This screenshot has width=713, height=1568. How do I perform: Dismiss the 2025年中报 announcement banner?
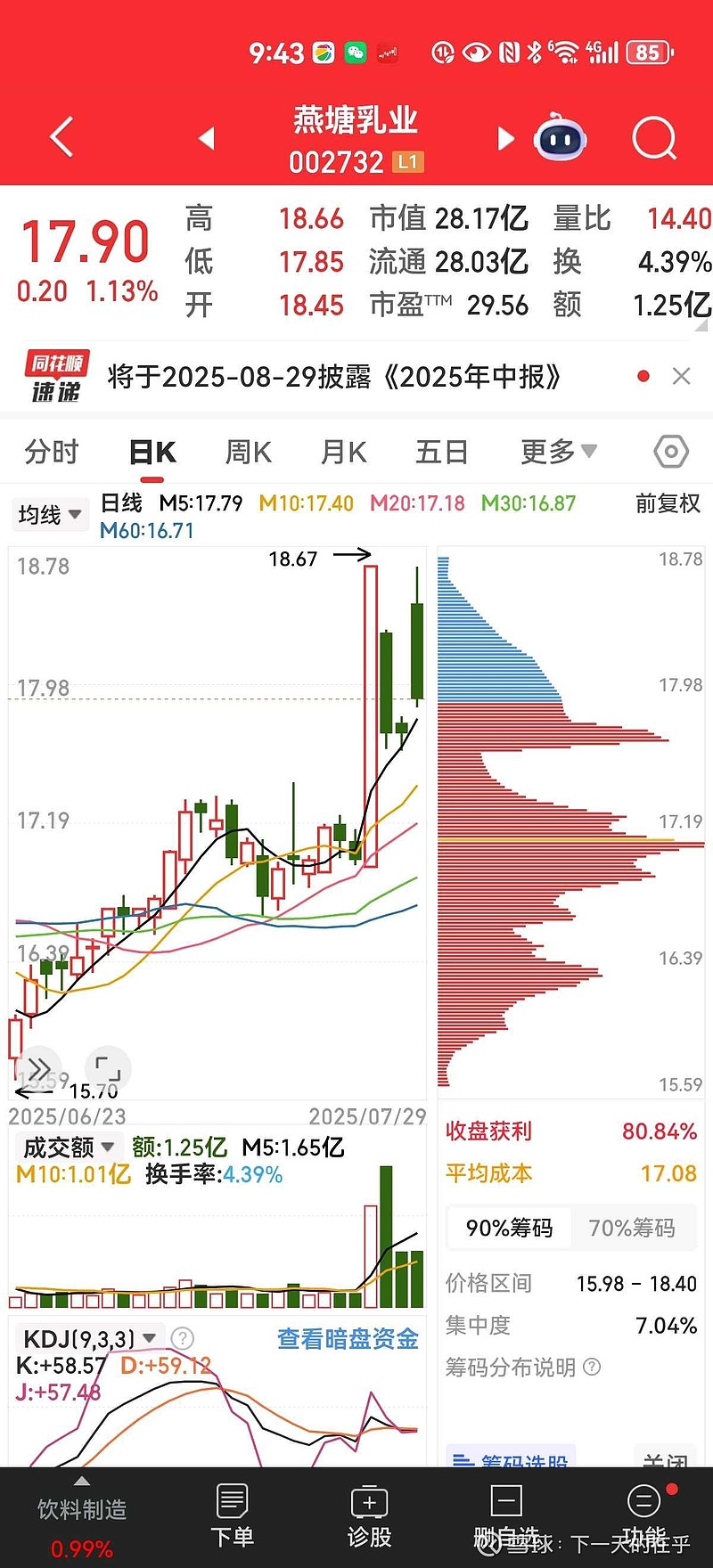tap(681, 376)
